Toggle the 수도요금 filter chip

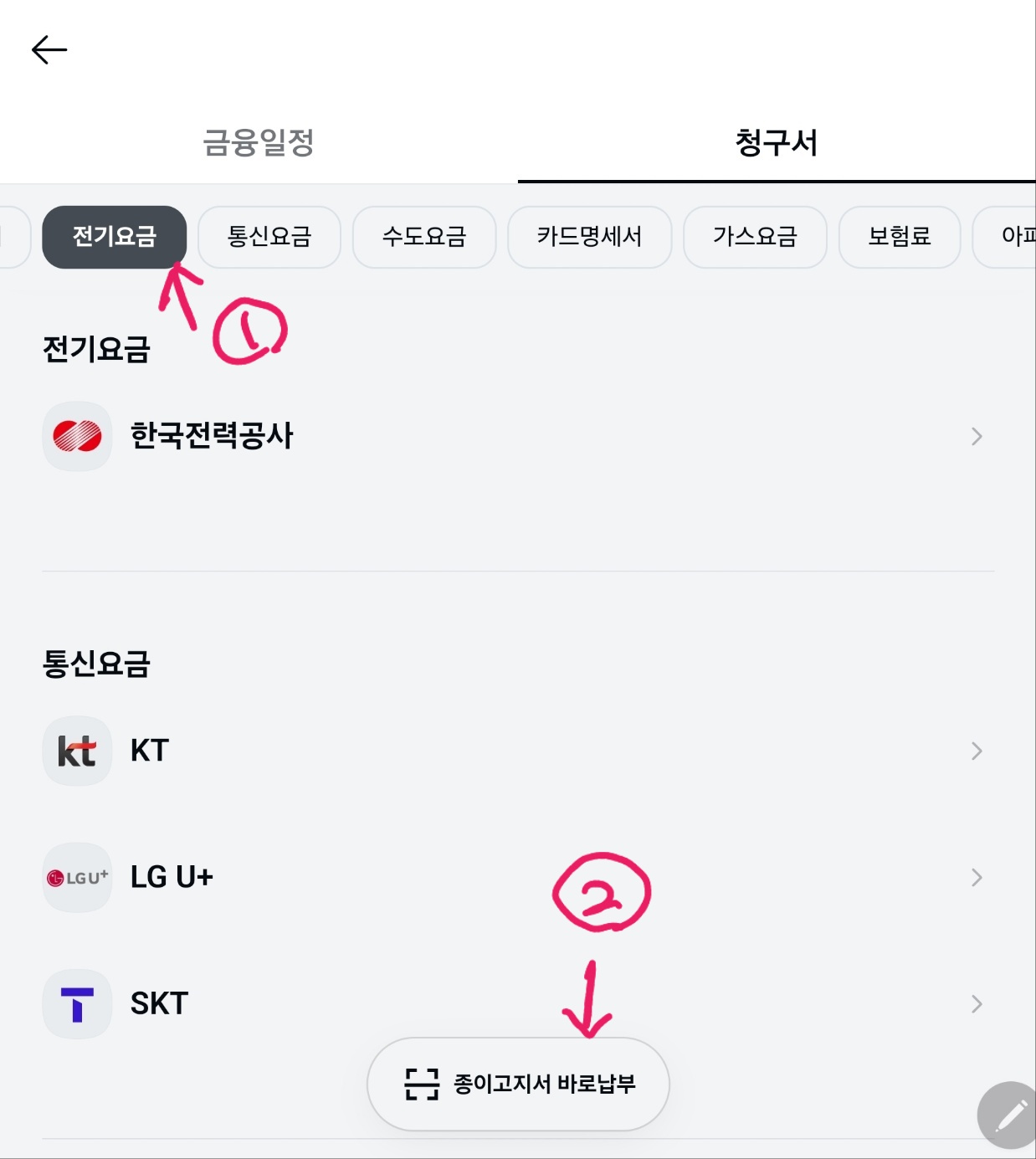(x=423, y=238)
